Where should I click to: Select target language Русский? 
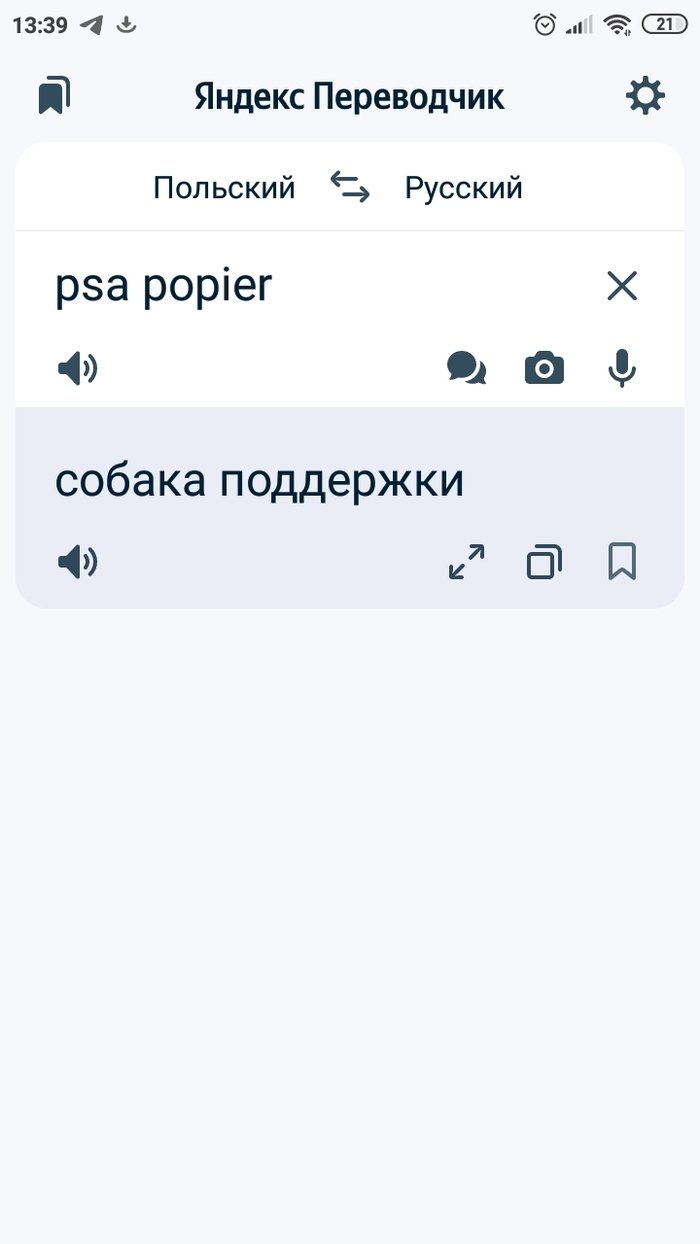(463, 188)
